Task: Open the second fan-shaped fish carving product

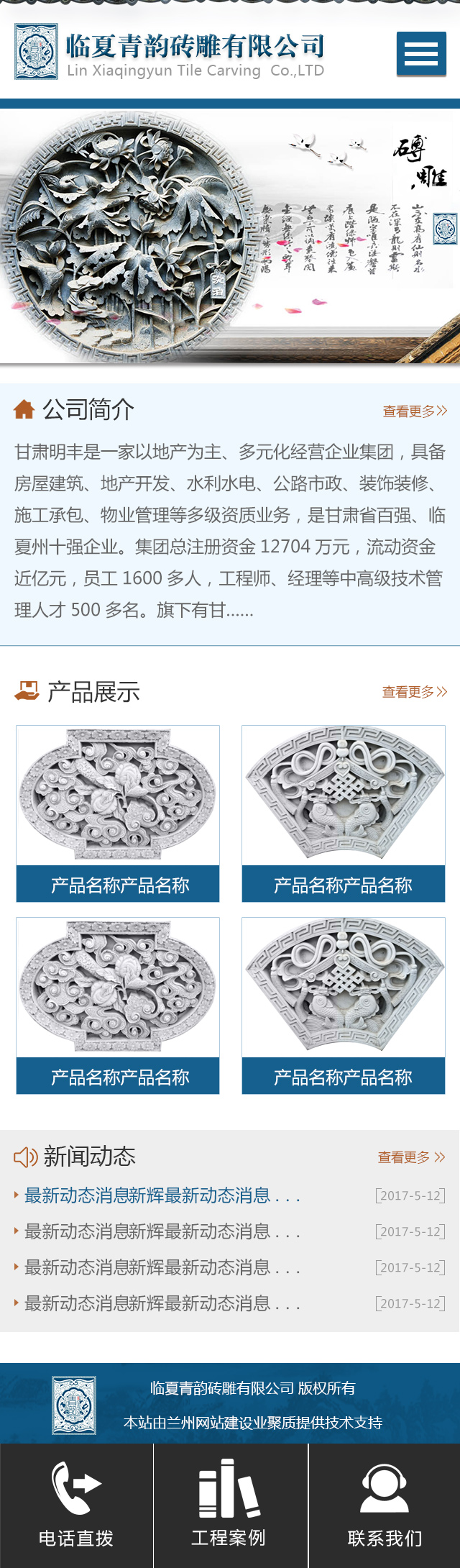Action: tap(344, 1005)
